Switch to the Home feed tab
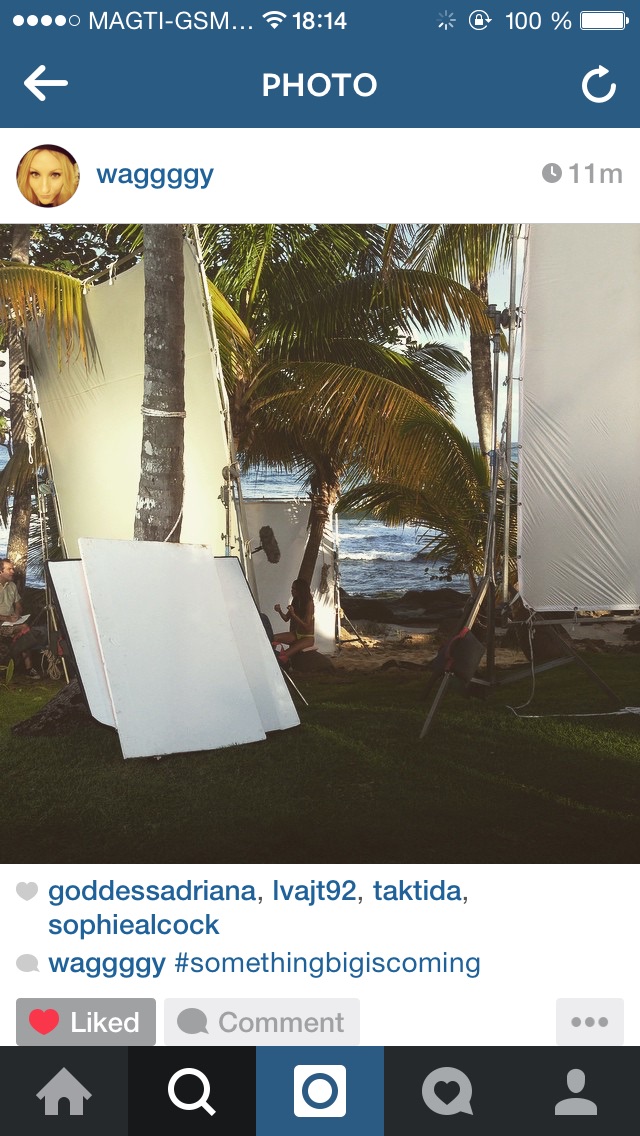 click(x=64, y=1091)
